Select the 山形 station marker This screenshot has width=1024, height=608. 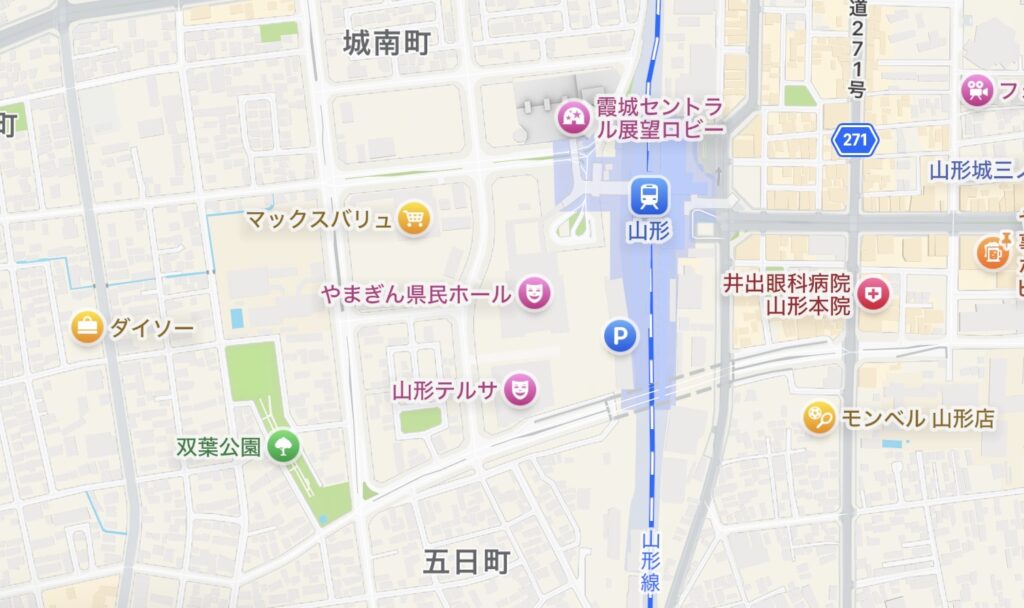[650, 195]
